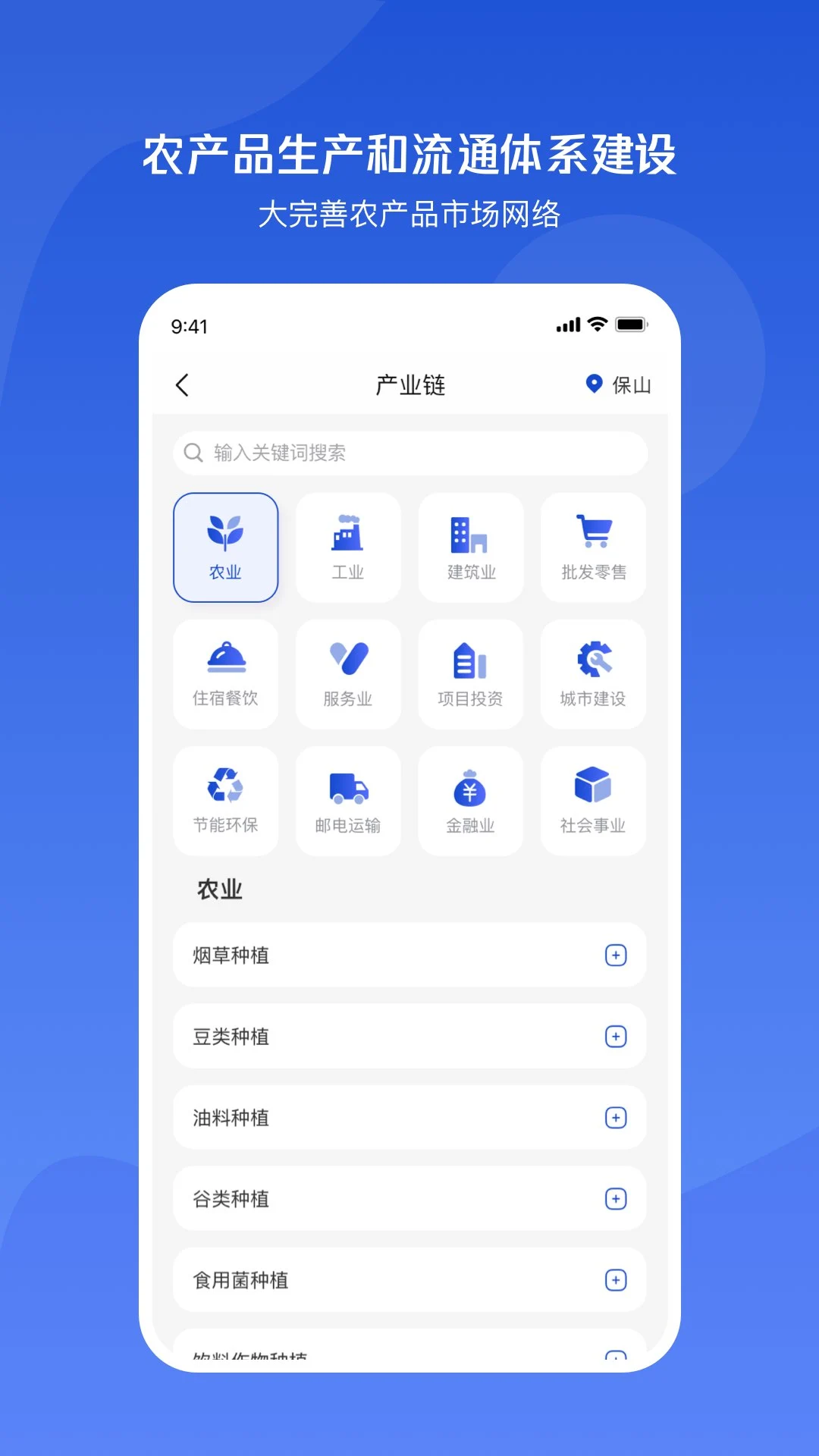Tap the back arrow on 产业链 page
The image size is (819, 1456).
[182, 385]
